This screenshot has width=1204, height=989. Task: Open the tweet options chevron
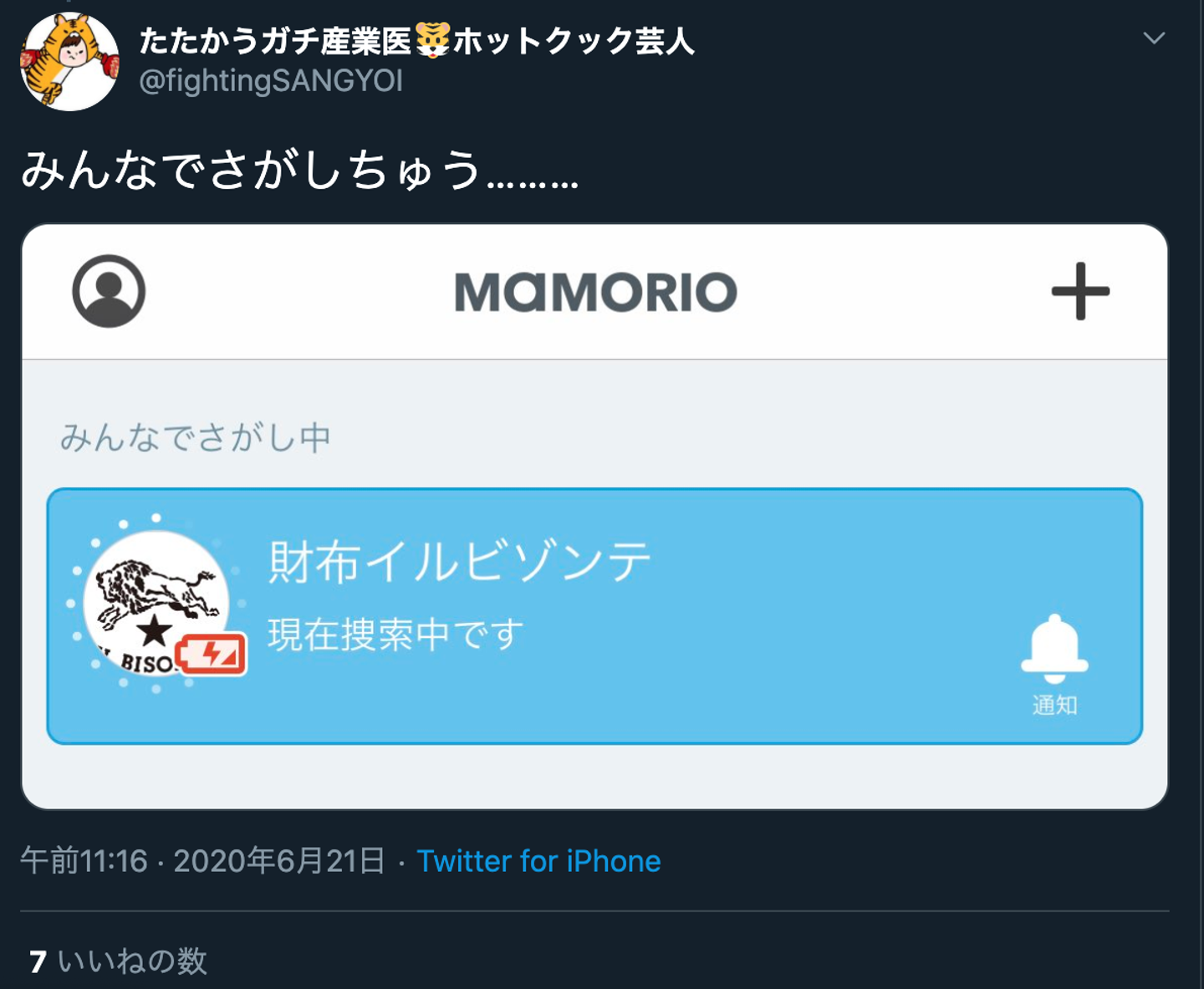[x=1154, y=38]
